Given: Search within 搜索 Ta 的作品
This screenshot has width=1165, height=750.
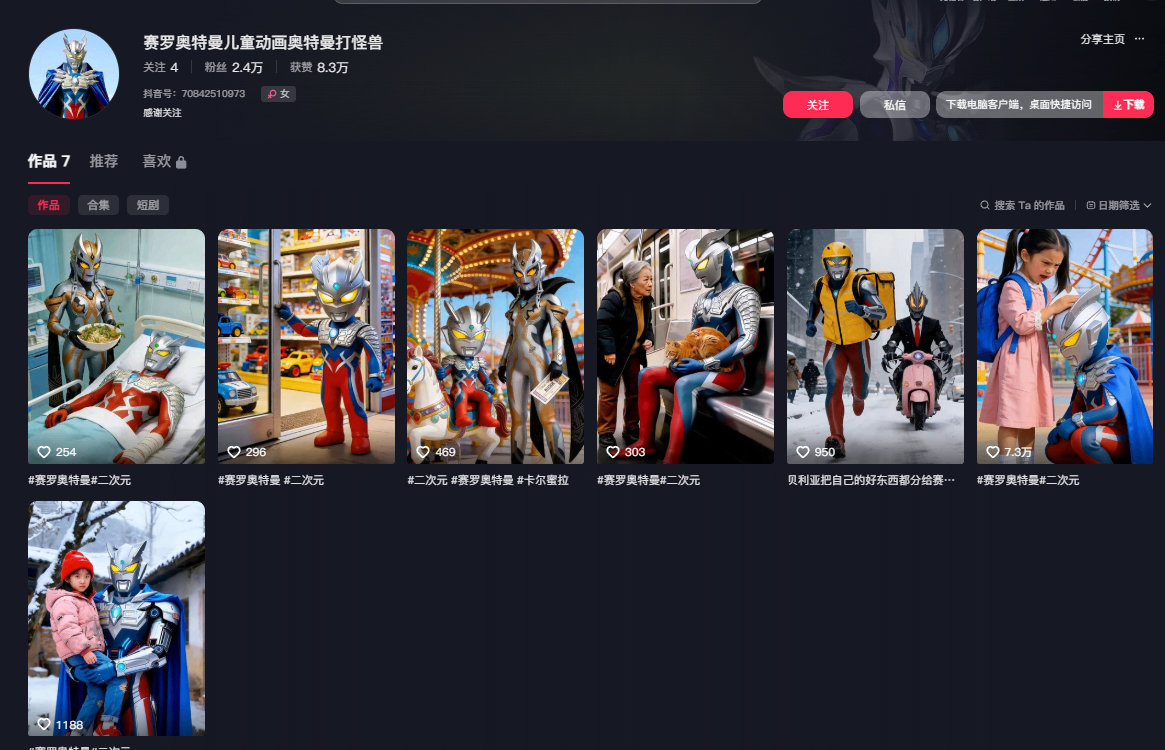Looking at the screenshot, I should tap(1022, 205).
